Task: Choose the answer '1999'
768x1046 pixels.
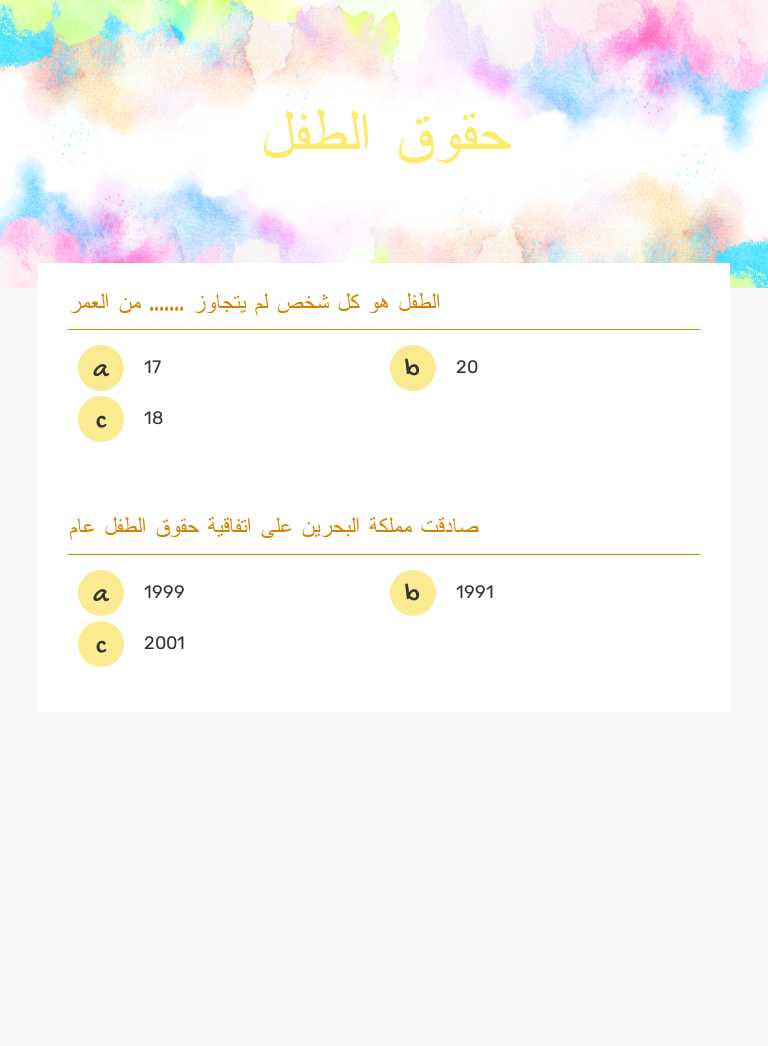Action: (x=164, y=592)
